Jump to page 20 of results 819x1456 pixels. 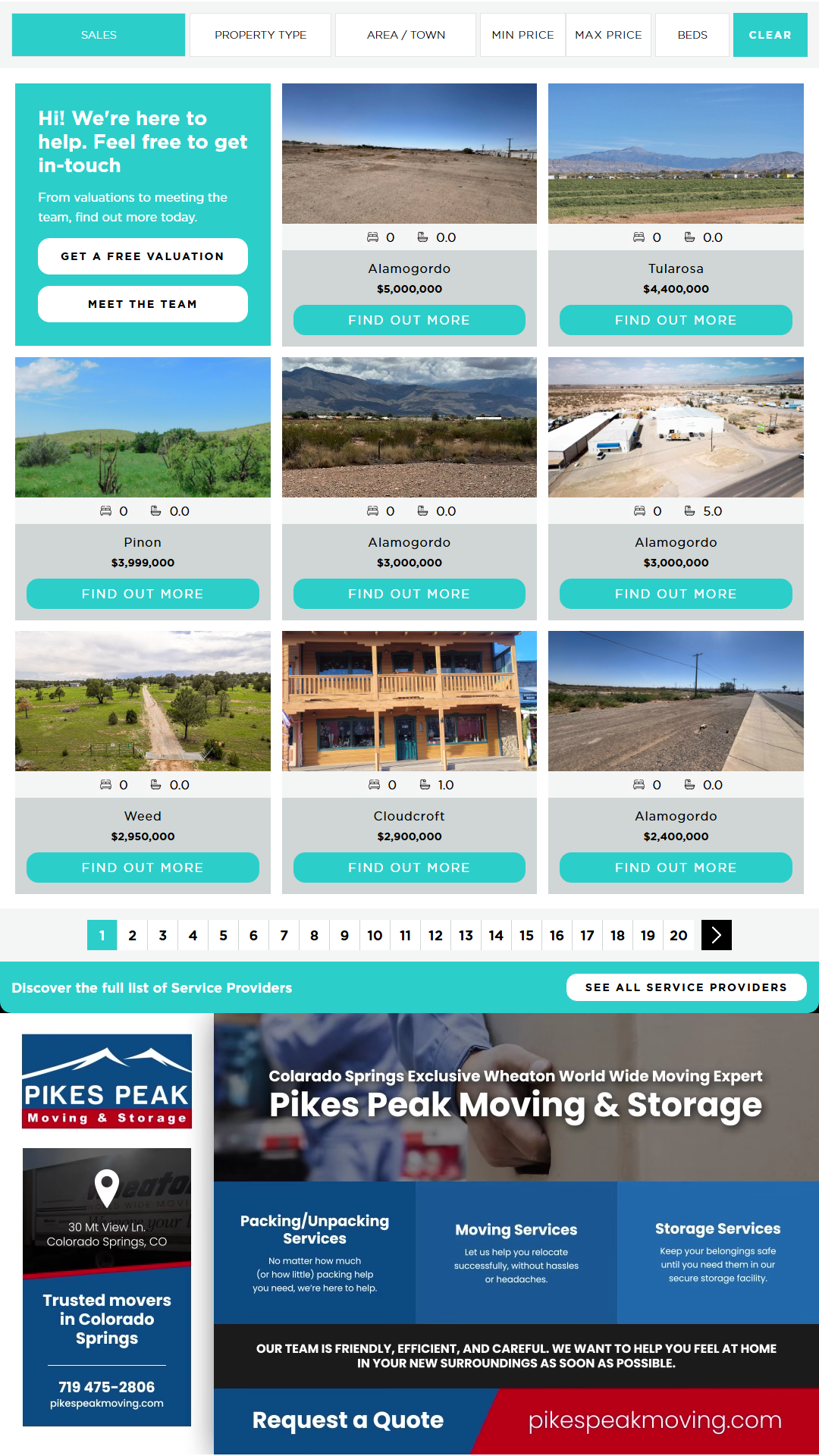[x=679, y=935]
